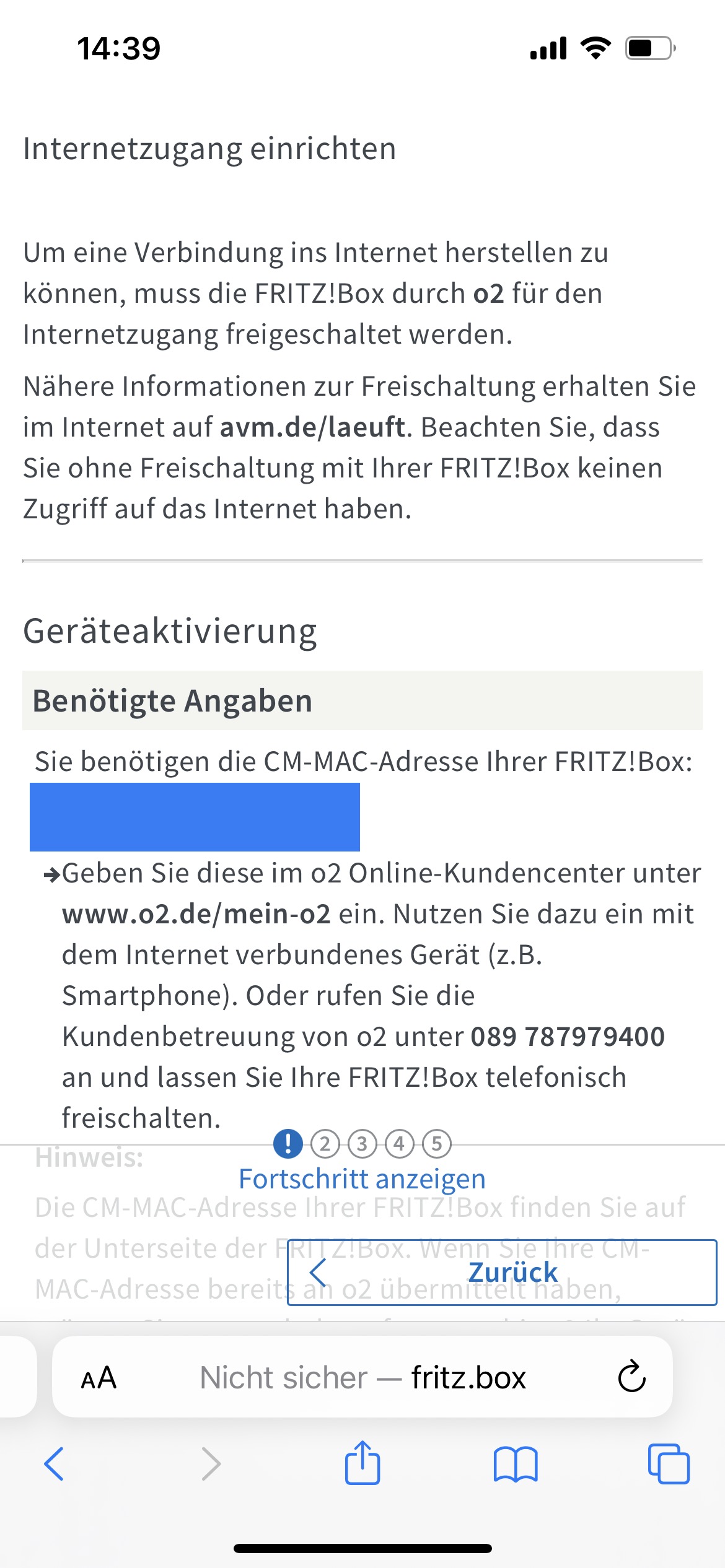Open Safari bookmarks
The height and width of the screenshot is (1568, 725).
coord(516,1464)
